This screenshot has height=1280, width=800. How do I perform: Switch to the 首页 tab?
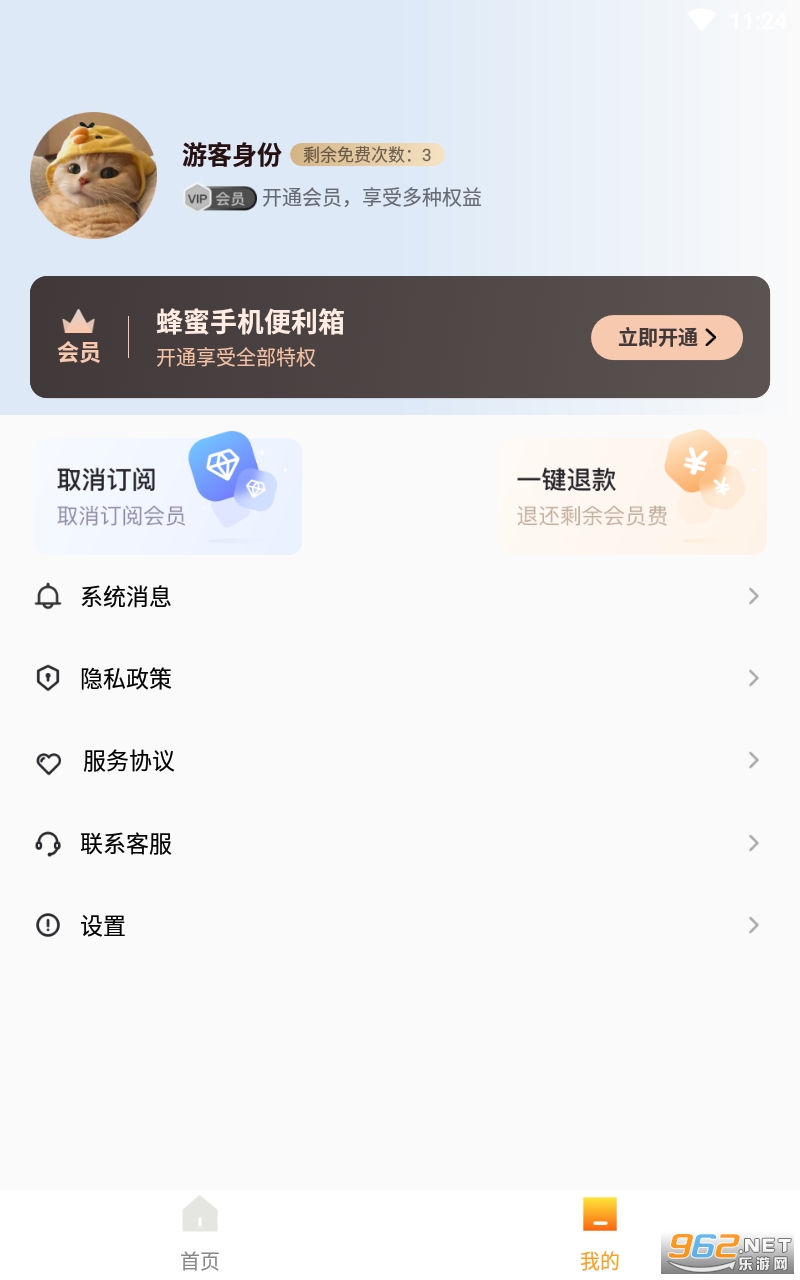click(x=200, y=1234)
